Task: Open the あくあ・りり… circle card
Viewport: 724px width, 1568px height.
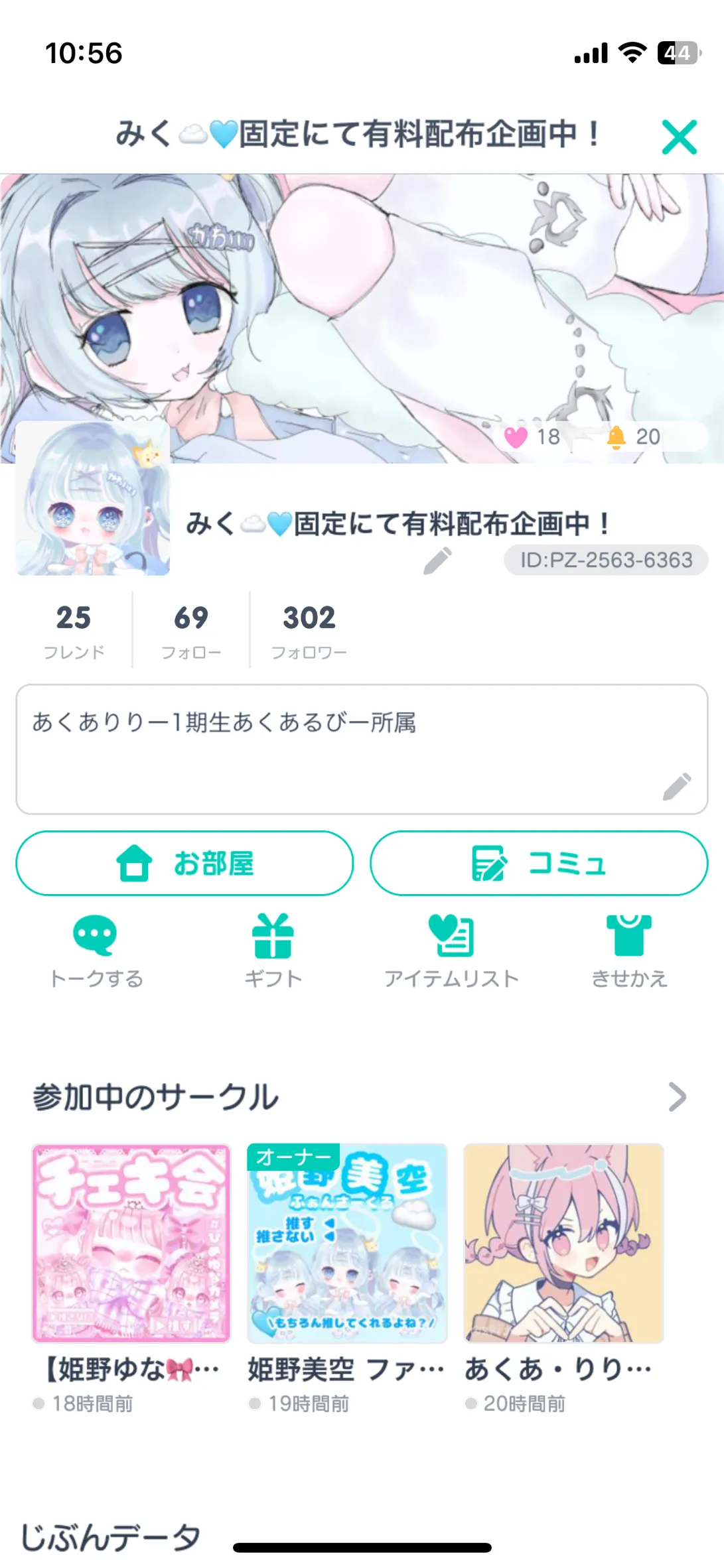Action: pos(563,1243)
